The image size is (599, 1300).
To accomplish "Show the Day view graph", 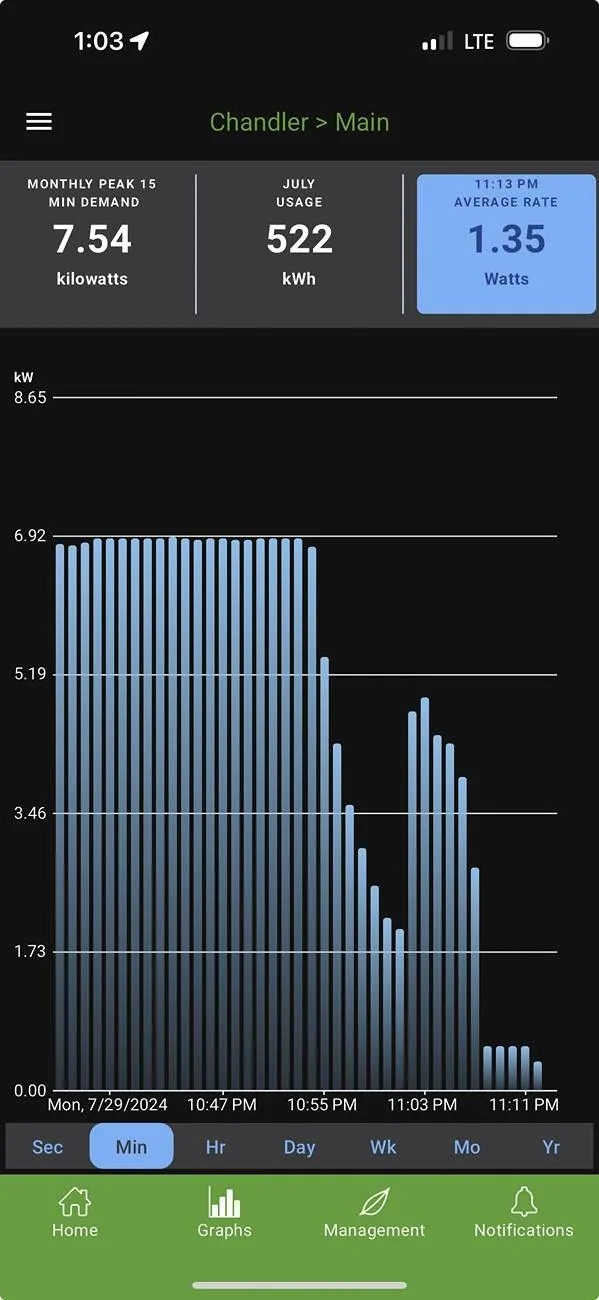I will point(299,1147).
